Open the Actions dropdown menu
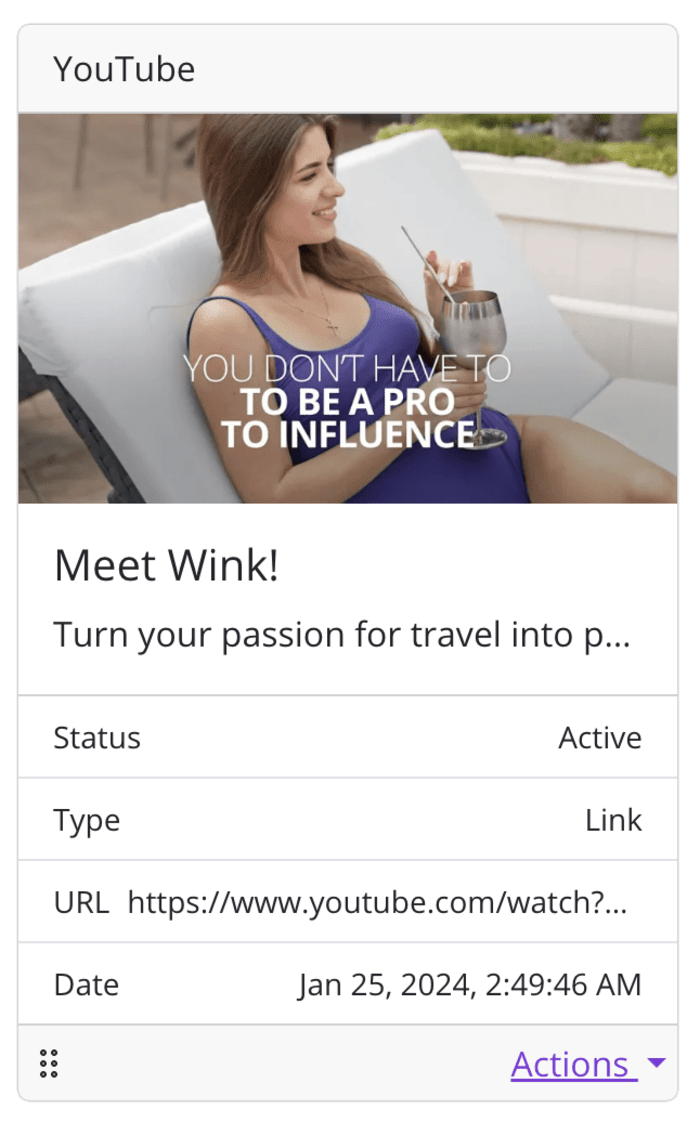 586,1064
